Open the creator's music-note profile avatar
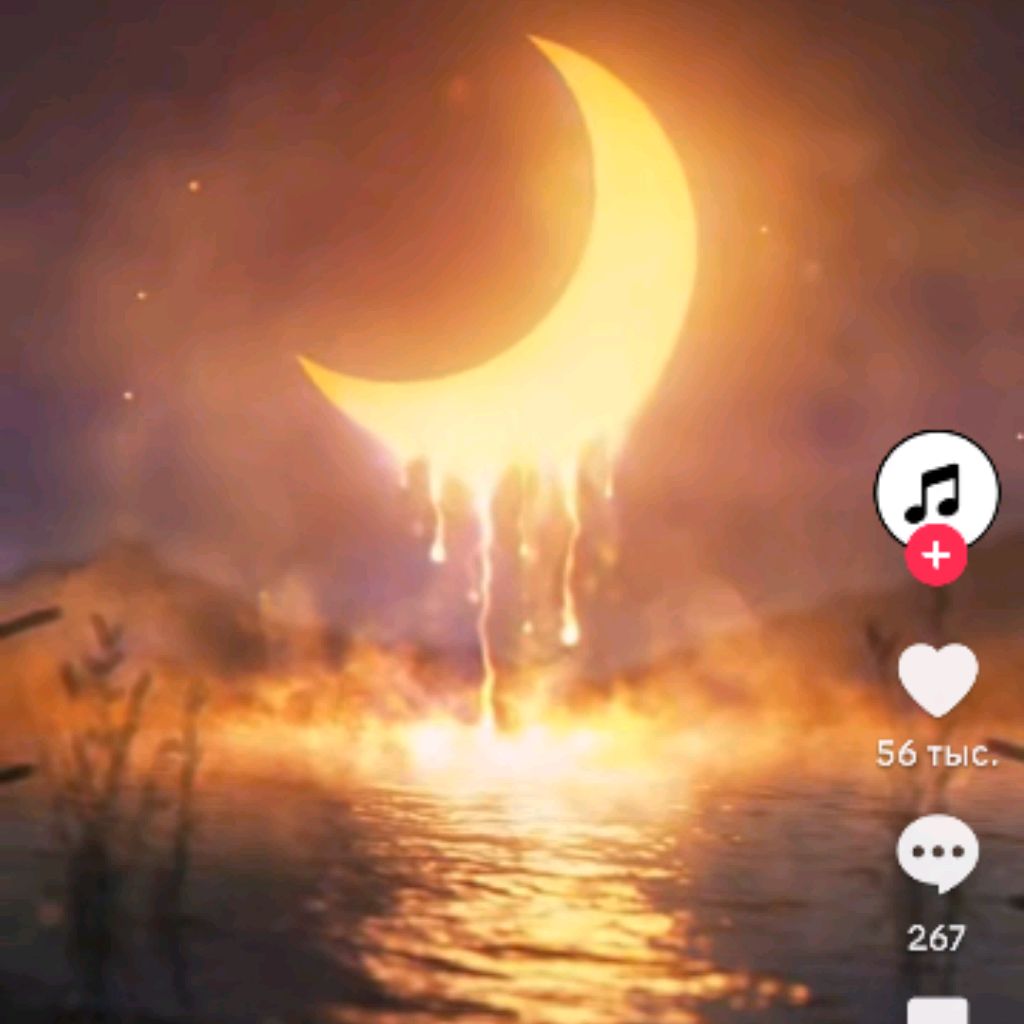Screen dimensions: 1024x1024 936,490
